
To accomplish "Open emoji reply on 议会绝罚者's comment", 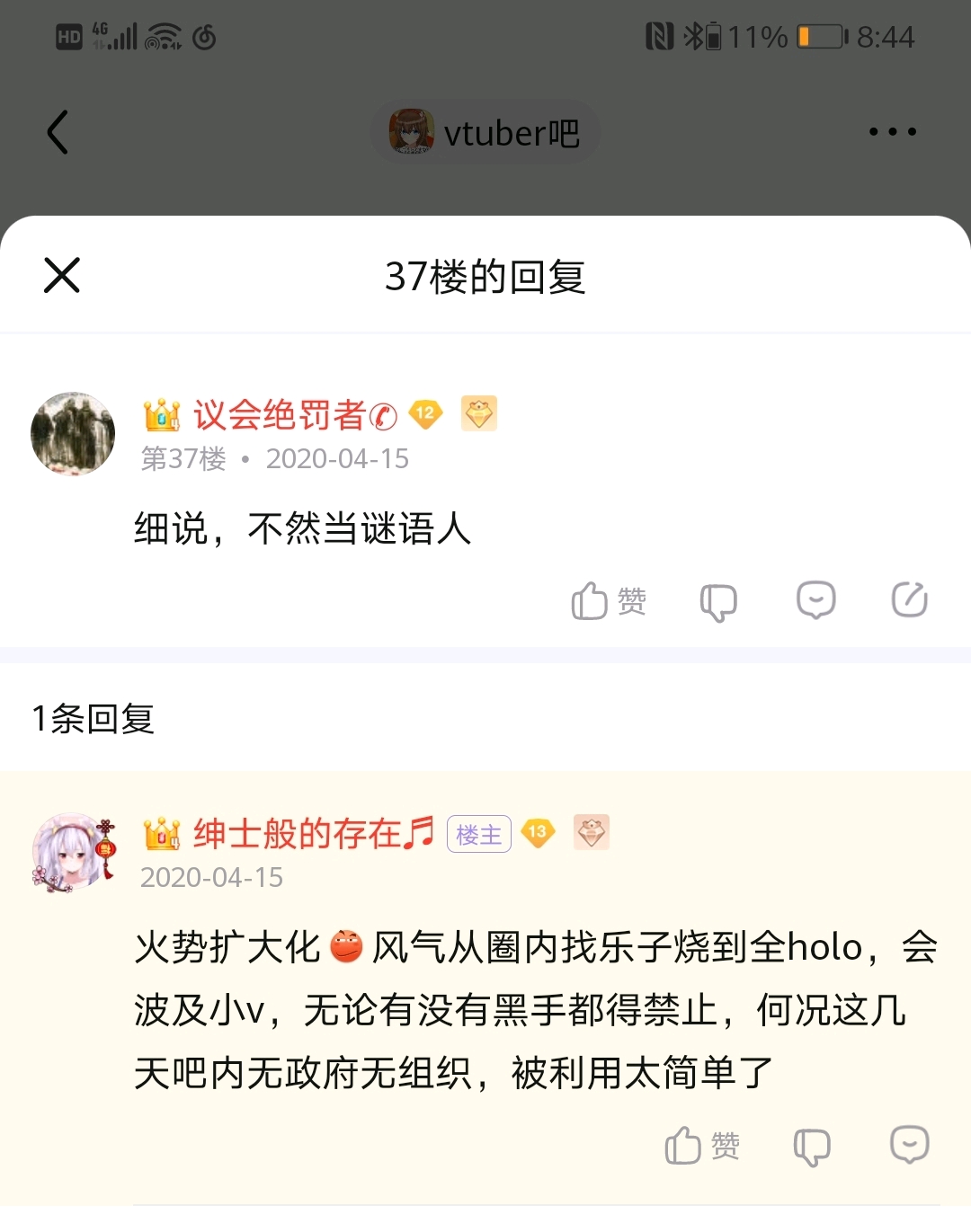I will click(815, 600).
